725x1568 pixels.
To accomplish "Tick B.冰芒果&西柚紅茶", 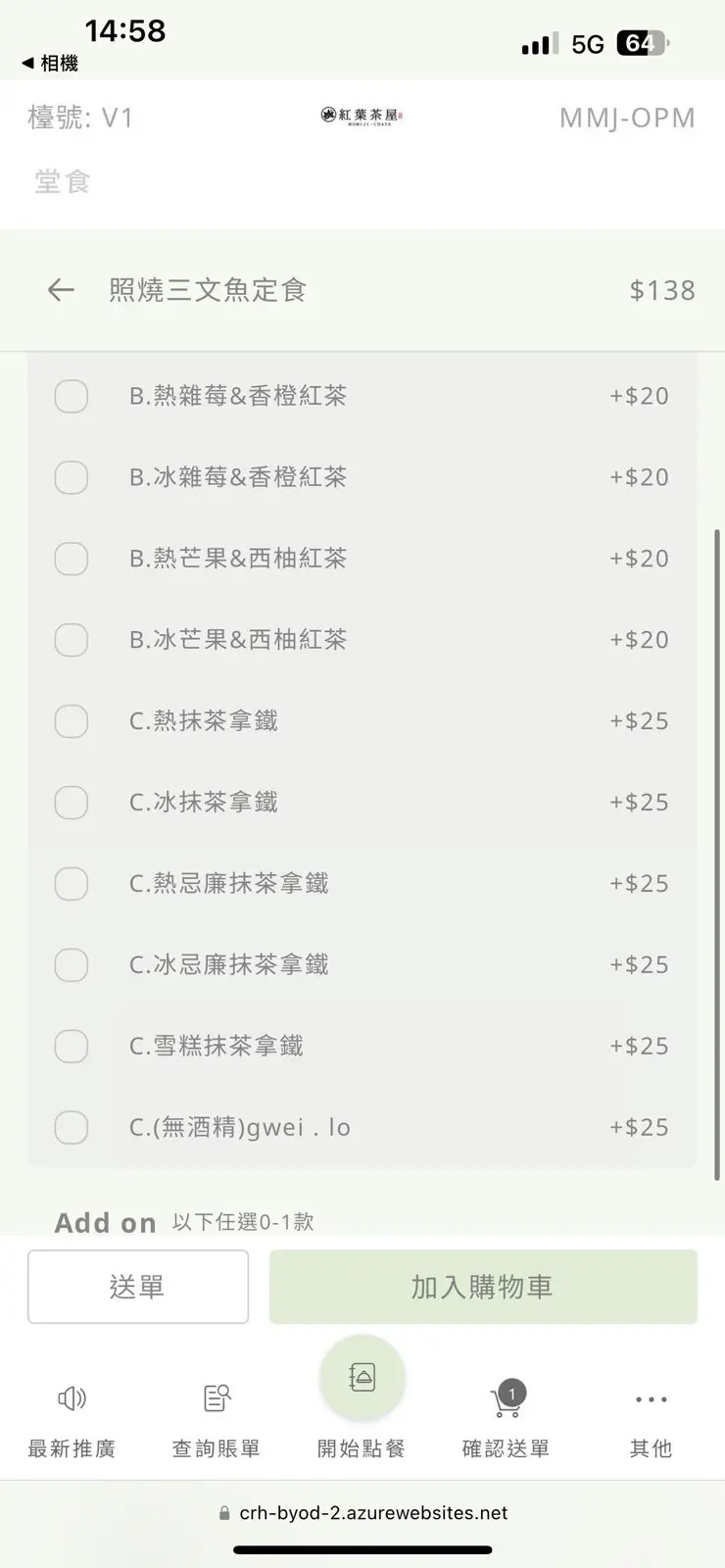I will tap(71, 641).
